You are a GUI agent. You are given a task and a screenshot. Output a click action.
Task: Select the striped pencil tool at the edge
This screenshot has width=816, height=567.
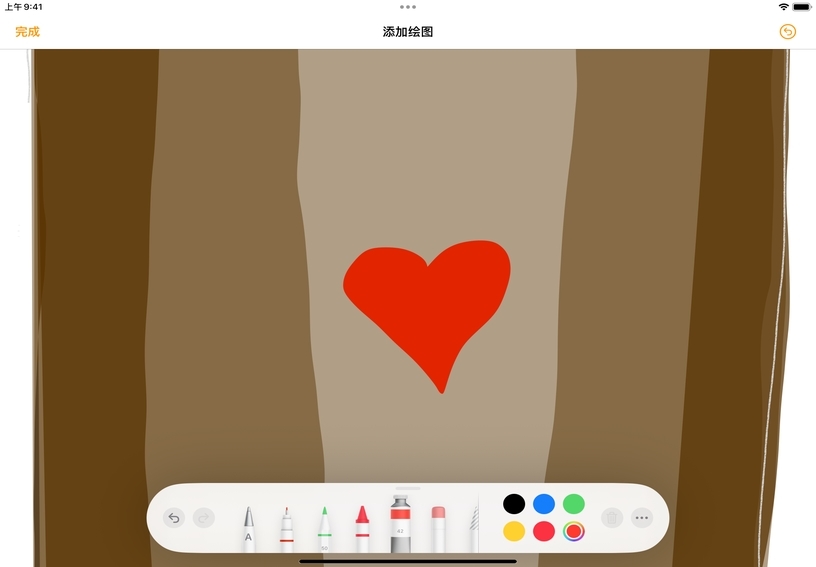pos(474,529)
